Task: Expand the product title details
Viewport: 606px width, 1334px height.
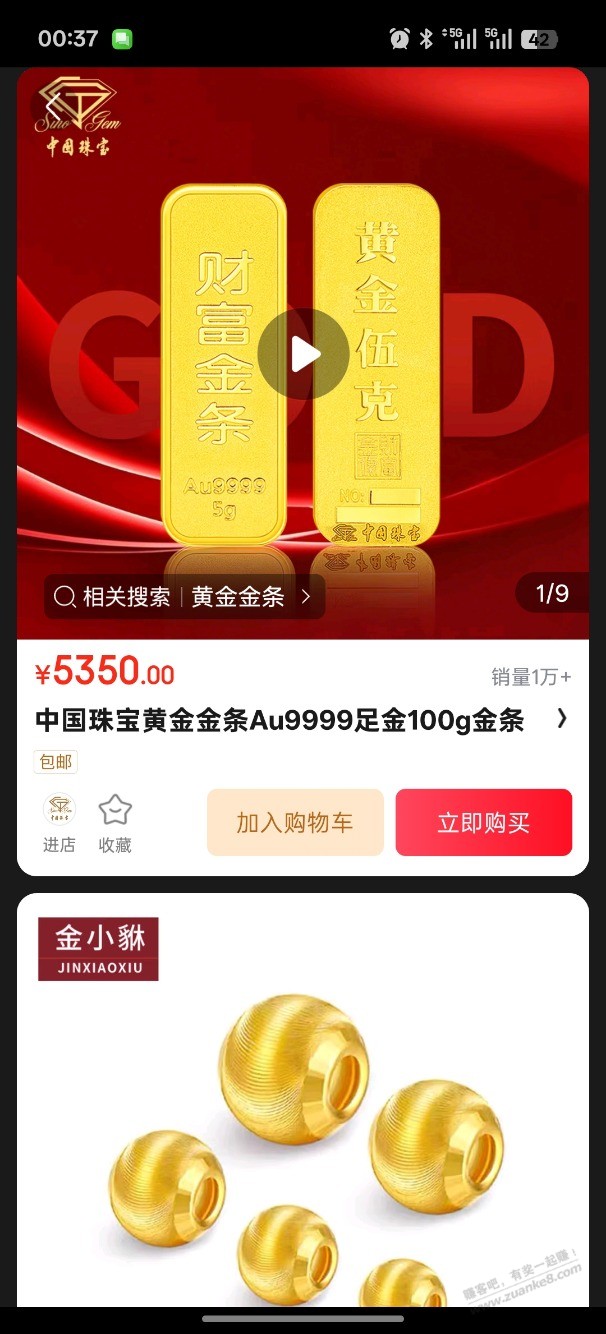Action: 561,719
